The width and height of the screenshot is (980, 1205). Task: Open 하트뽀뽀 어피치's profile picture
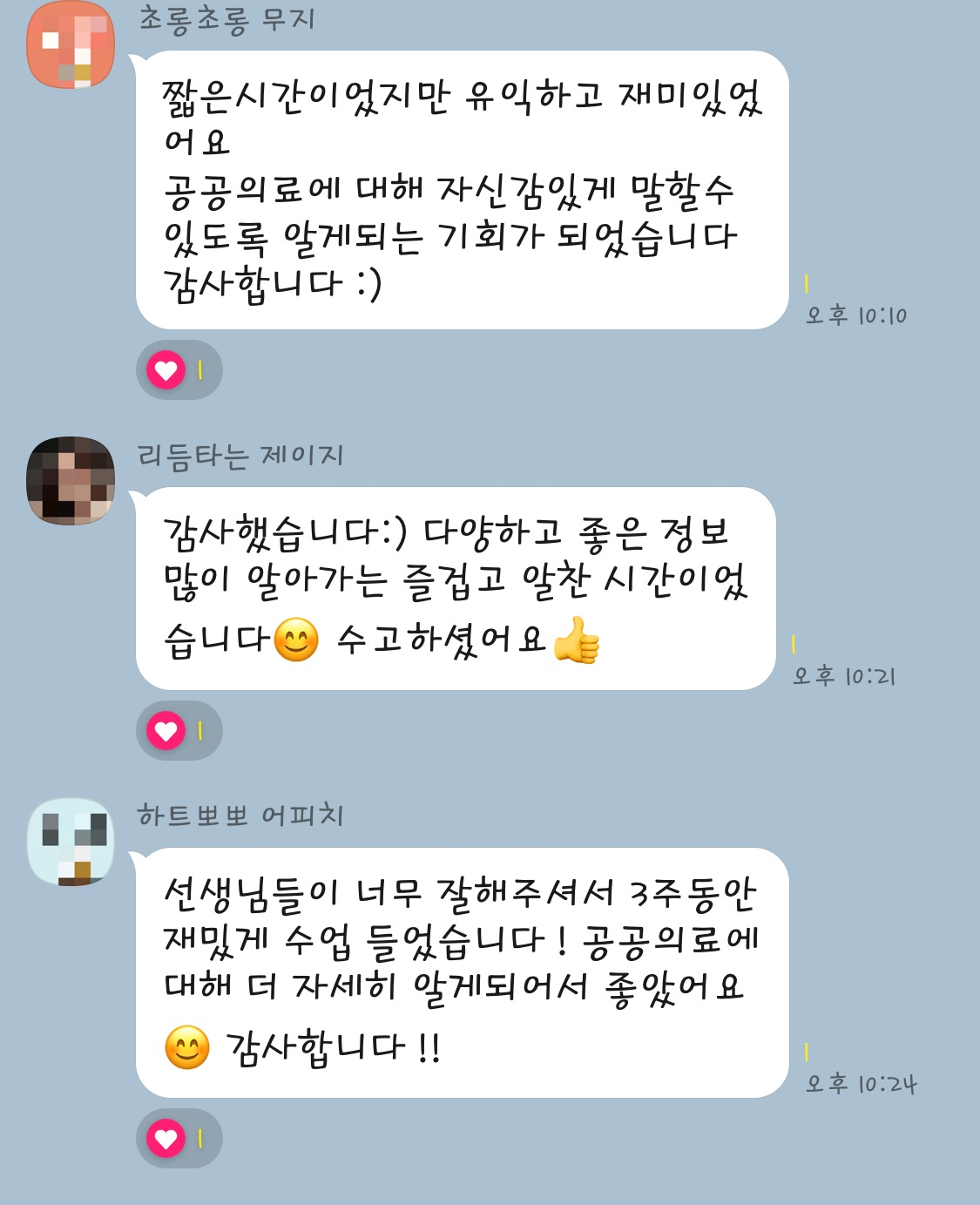(x=71, y=842)
